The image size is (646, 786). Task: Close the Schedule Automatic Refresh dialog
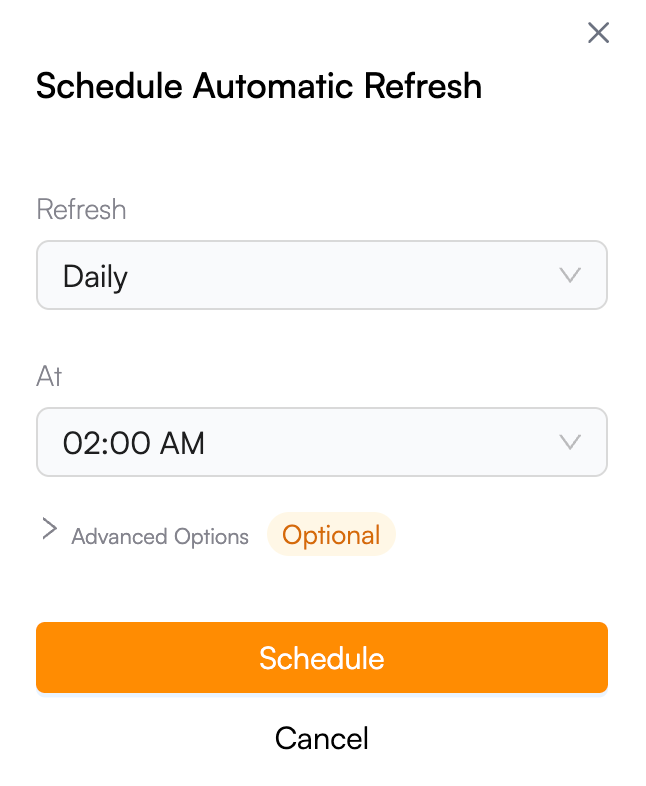click(x=598, y=33)
